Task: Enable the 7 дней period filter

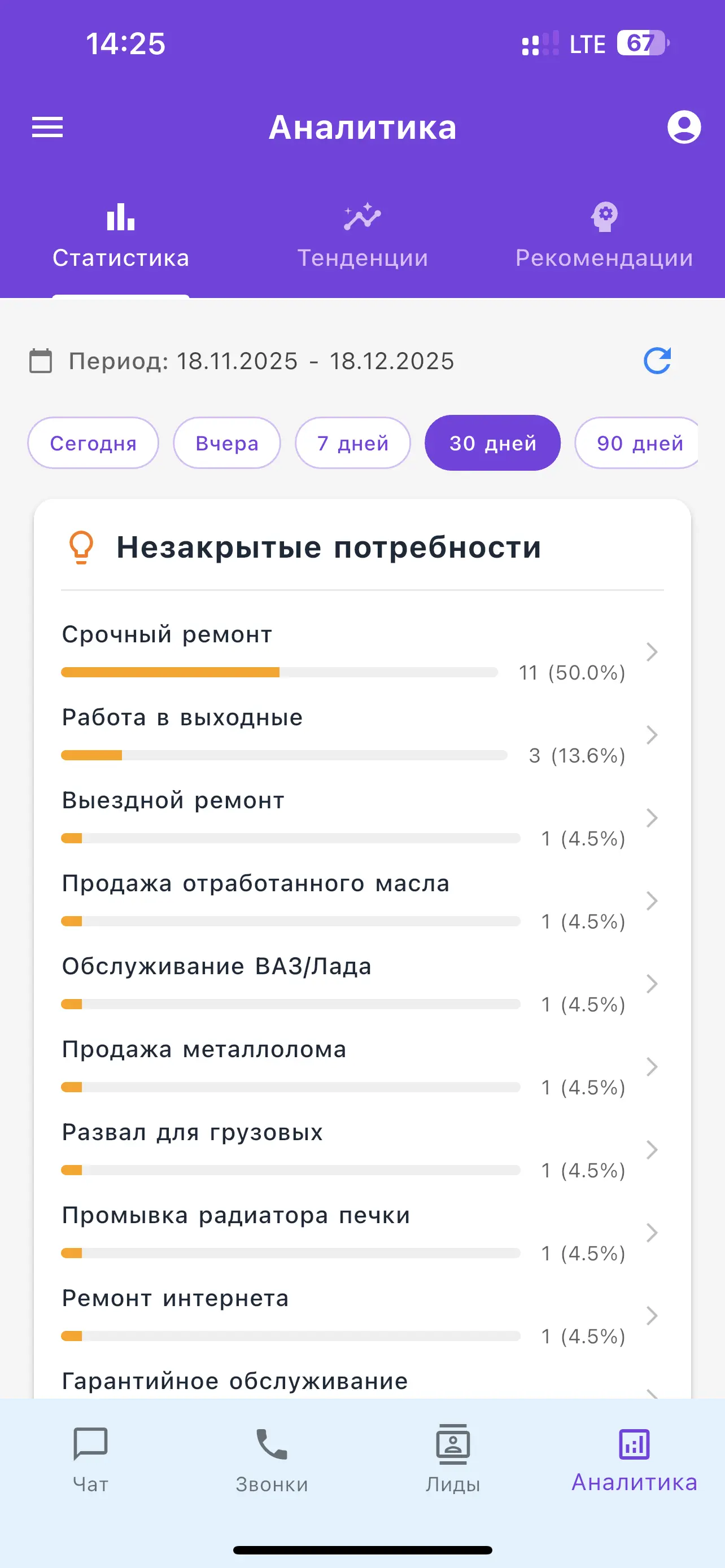Action: [x=352, y=443]
